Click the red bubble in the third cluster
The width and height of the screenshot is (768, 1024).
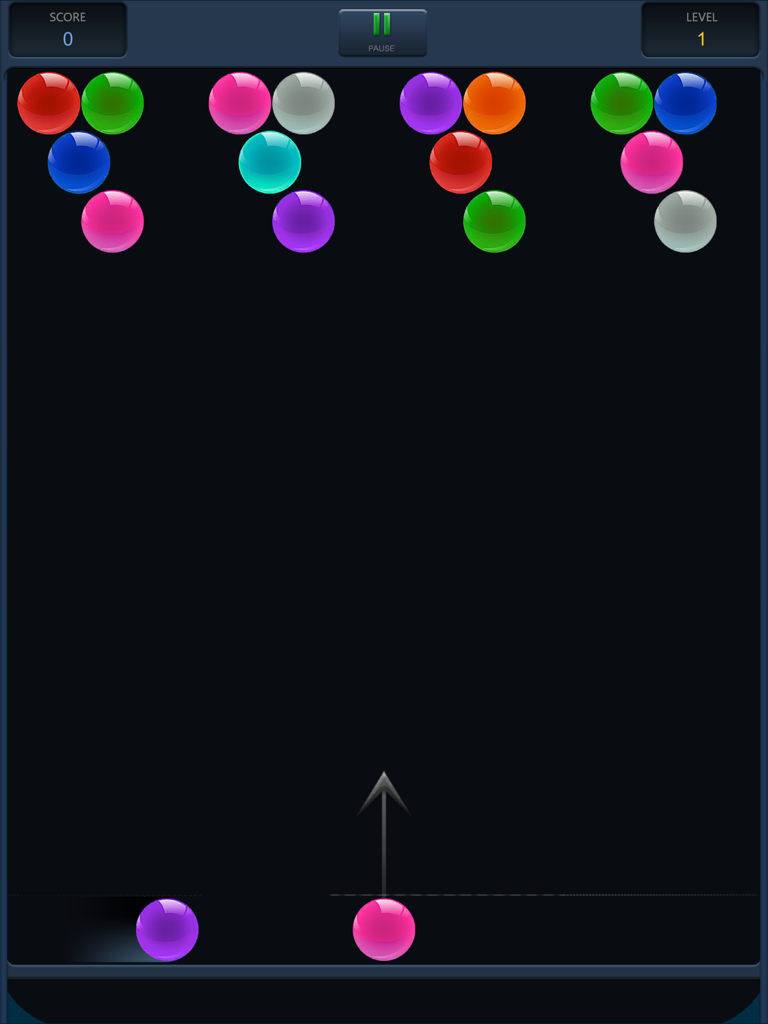coord(462,161)
